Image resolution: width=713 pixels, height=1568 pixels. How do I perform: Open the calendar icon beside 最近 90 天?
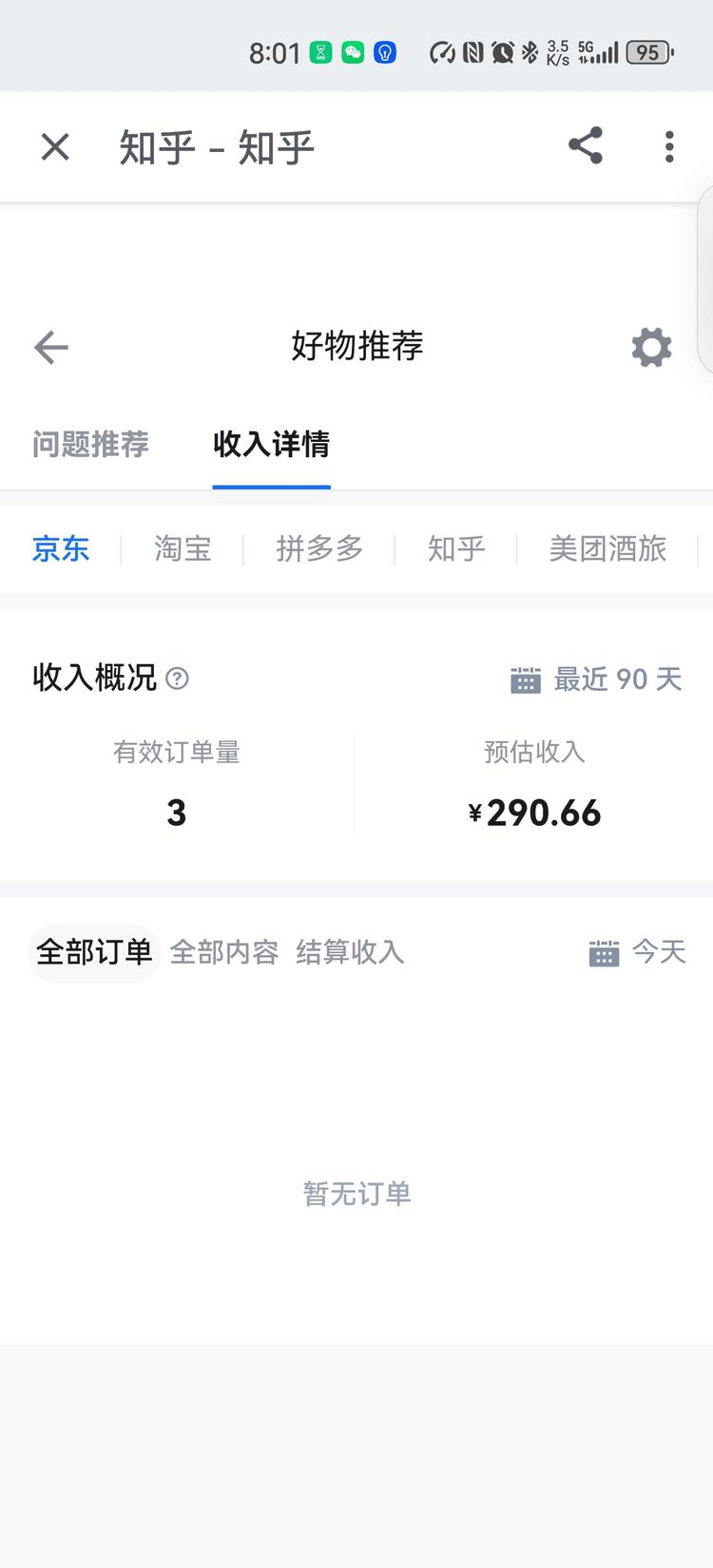point(526,679)
